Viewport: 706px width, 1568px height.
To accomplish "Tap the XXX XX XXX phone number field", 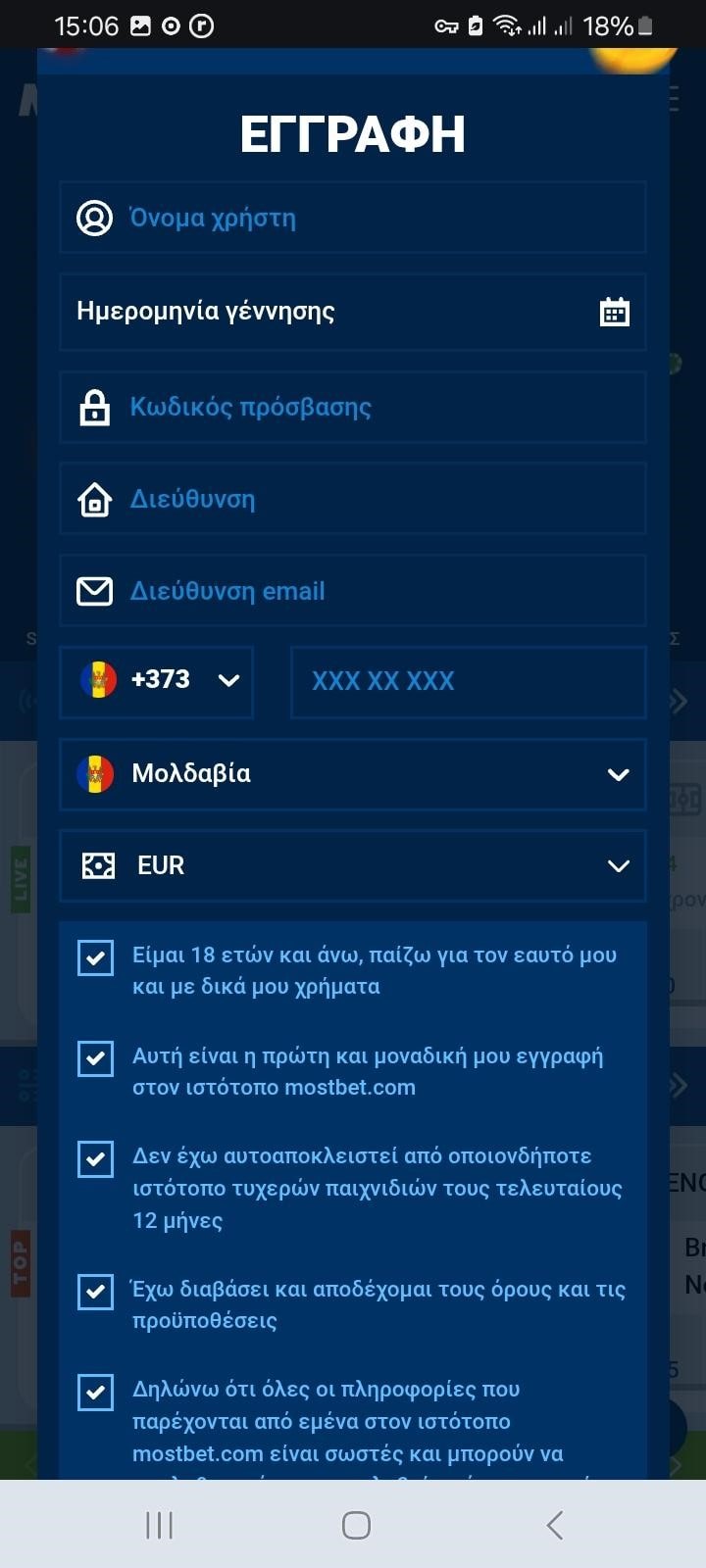I will [x=468, y=680].
